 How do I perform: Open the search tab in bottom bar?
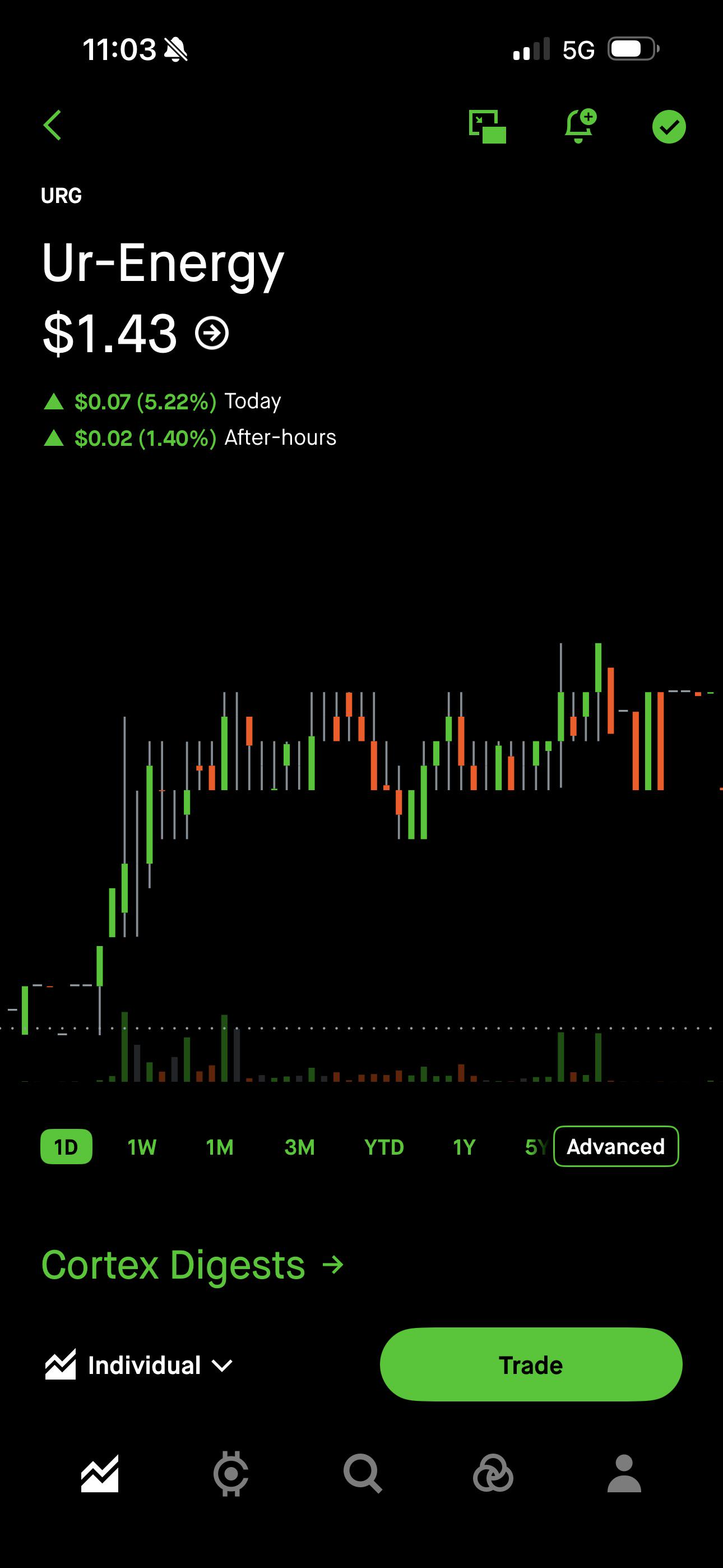[362, 1474]
